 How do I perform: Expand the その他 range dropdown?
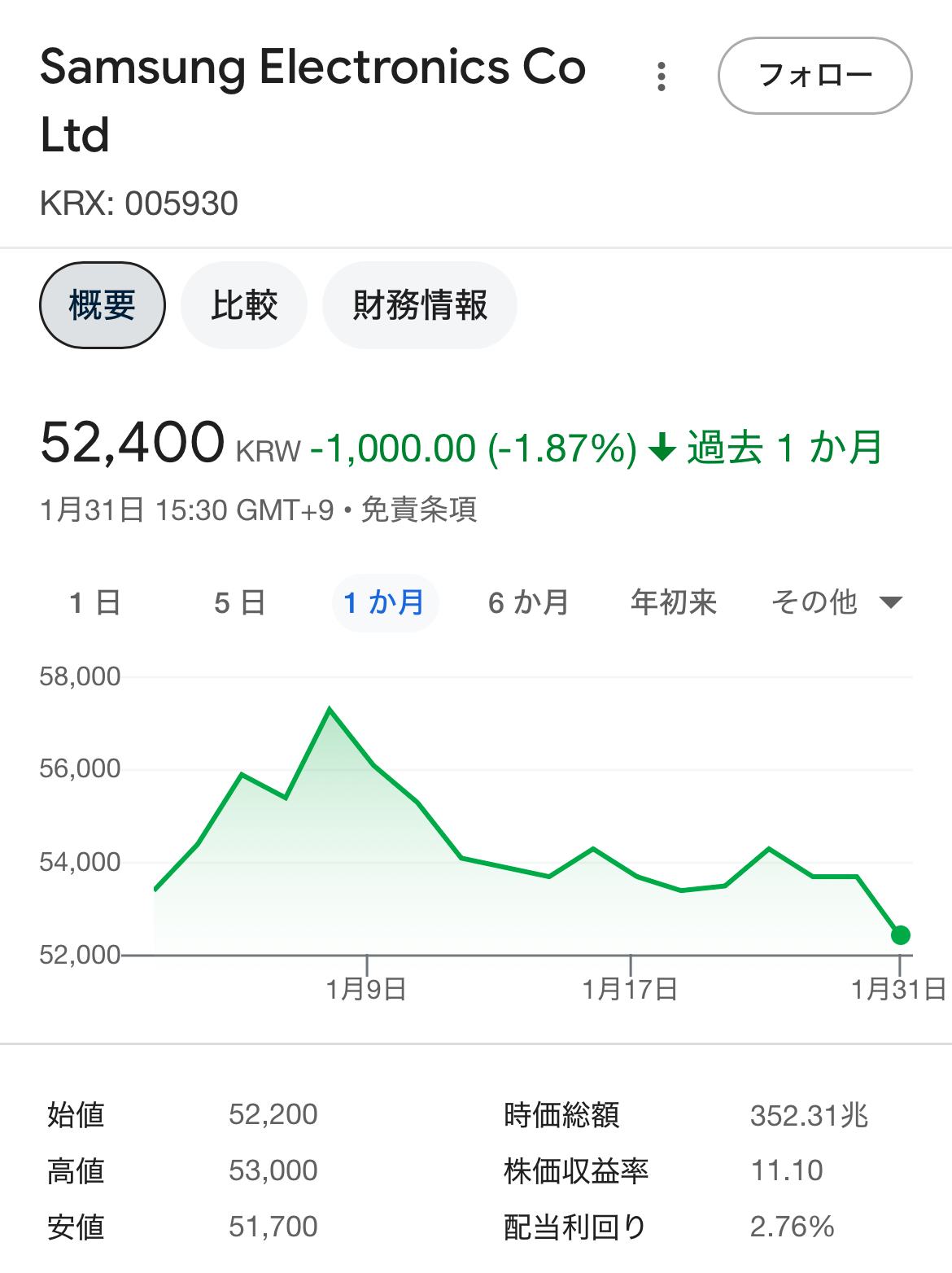click(x=836, y=603)
